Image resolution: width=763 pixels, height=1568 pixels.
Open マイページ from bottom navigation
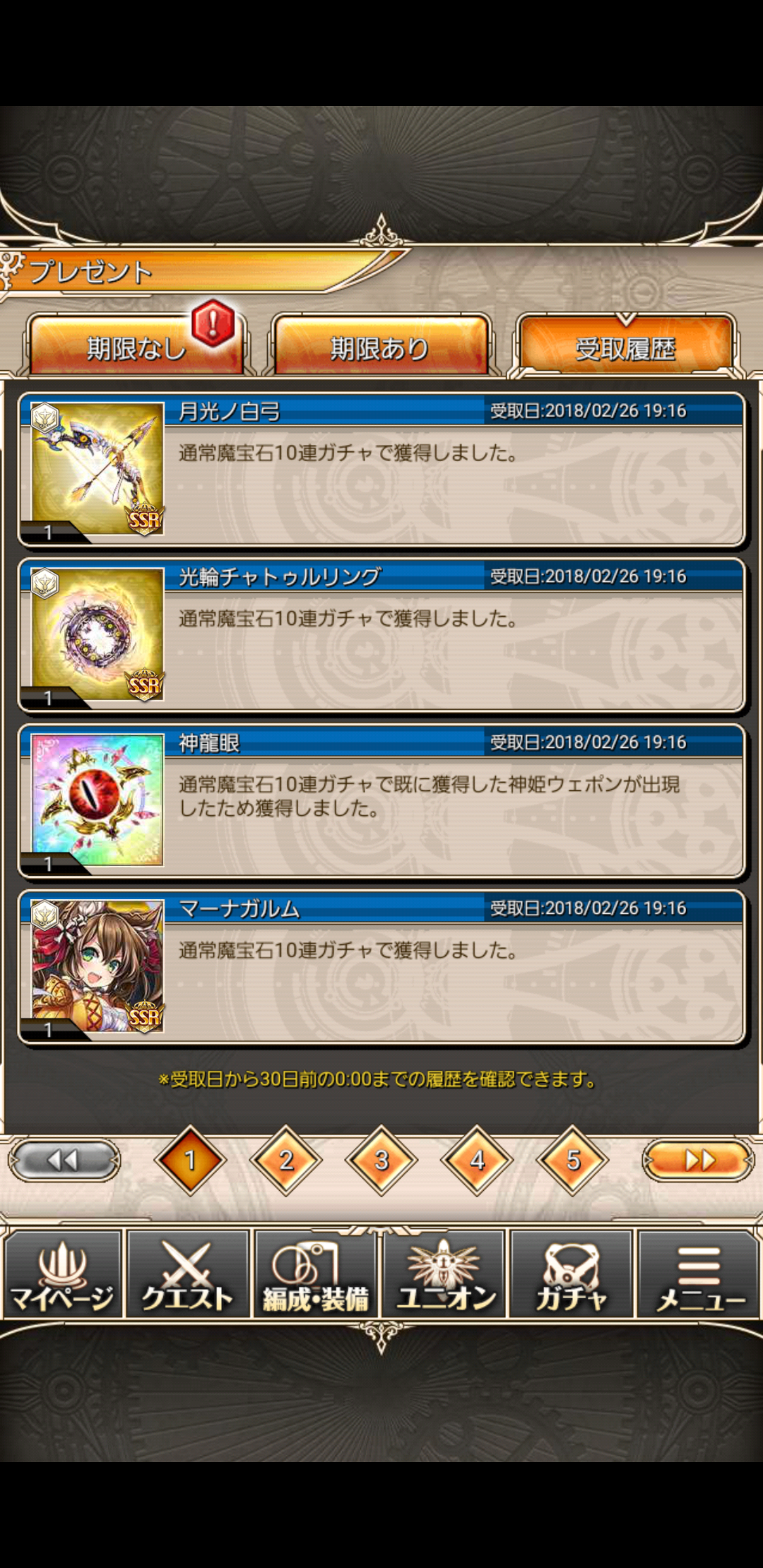pyautogui.click(x=62, y=1275)
